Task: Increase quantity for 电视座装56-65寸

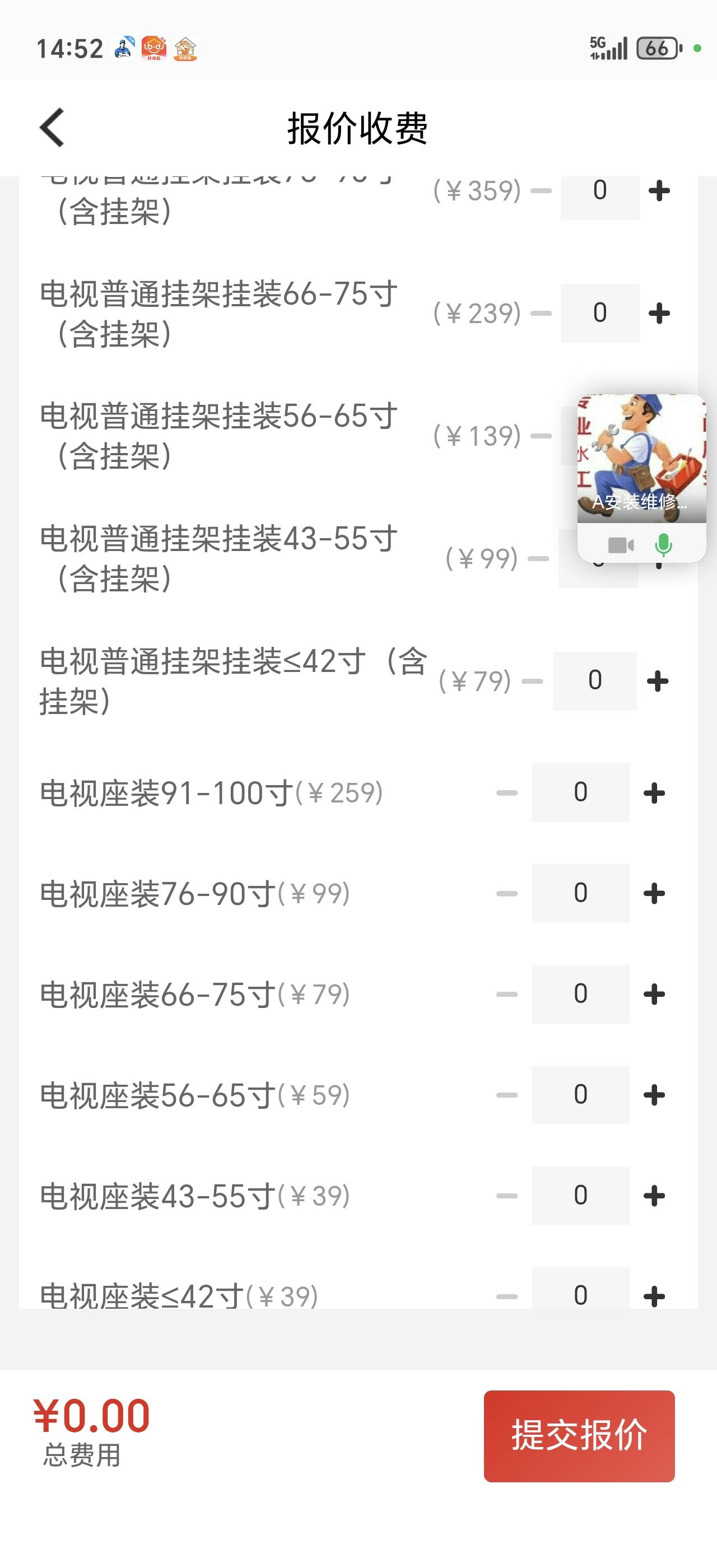Action: pyautogui.click(x=654, y=1095)
